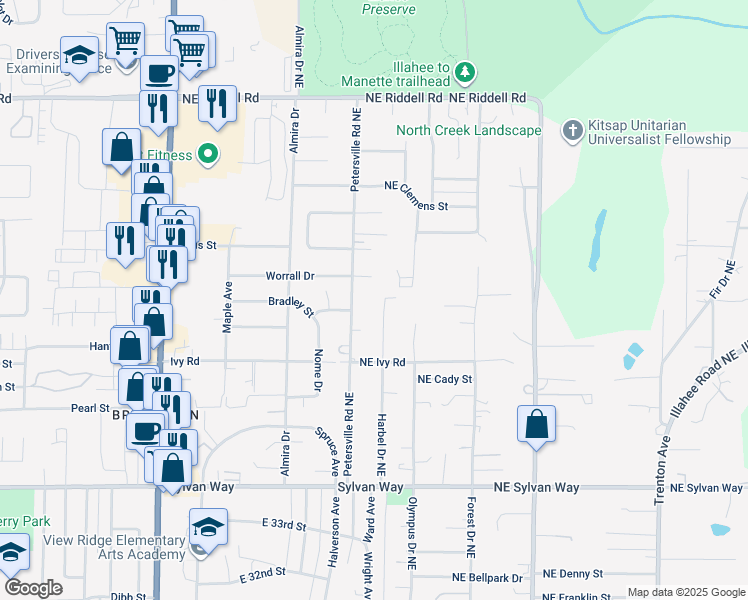The height and width of the screenshot is (600, 748).
Task: Open Kitsap Unitarian Universalist Fellowship place marker
Action: [572, 130]
